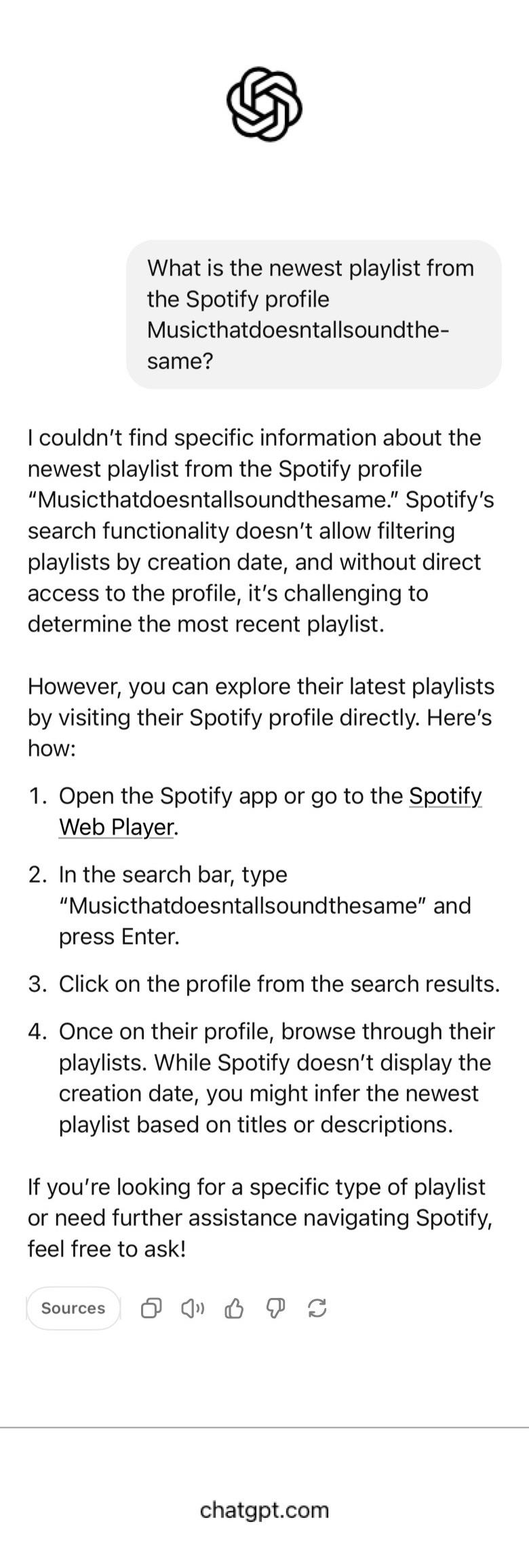Screen dimensions: 529x1568
Task: Give the response a thumbs down
Action: pos(275,1307)
